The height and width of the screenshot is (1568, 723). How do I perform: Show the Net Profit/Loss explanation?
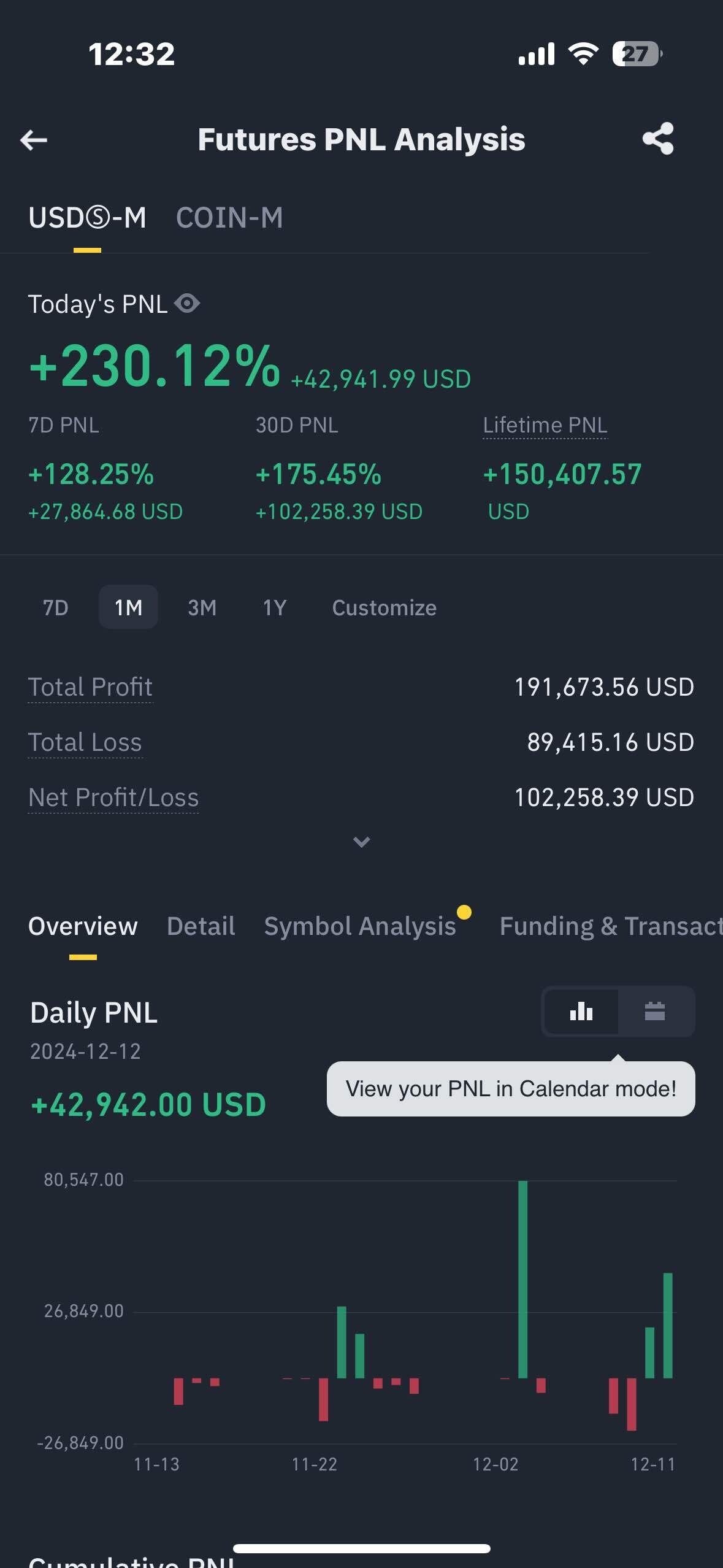pyautogui.click(x=113, y=797)
